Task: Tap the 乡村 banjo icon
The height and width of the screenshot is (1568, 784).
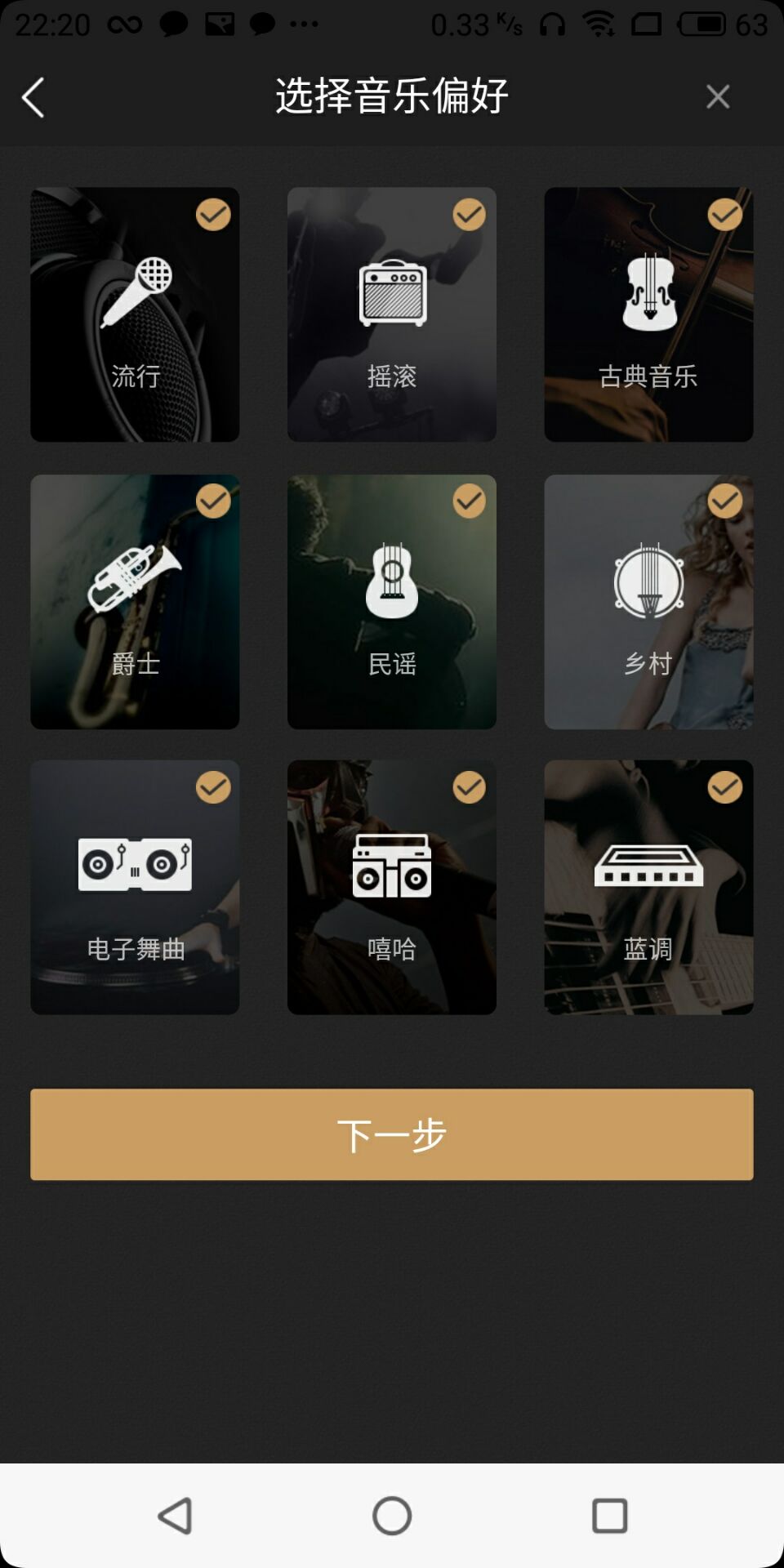Action: coord(648,580)
